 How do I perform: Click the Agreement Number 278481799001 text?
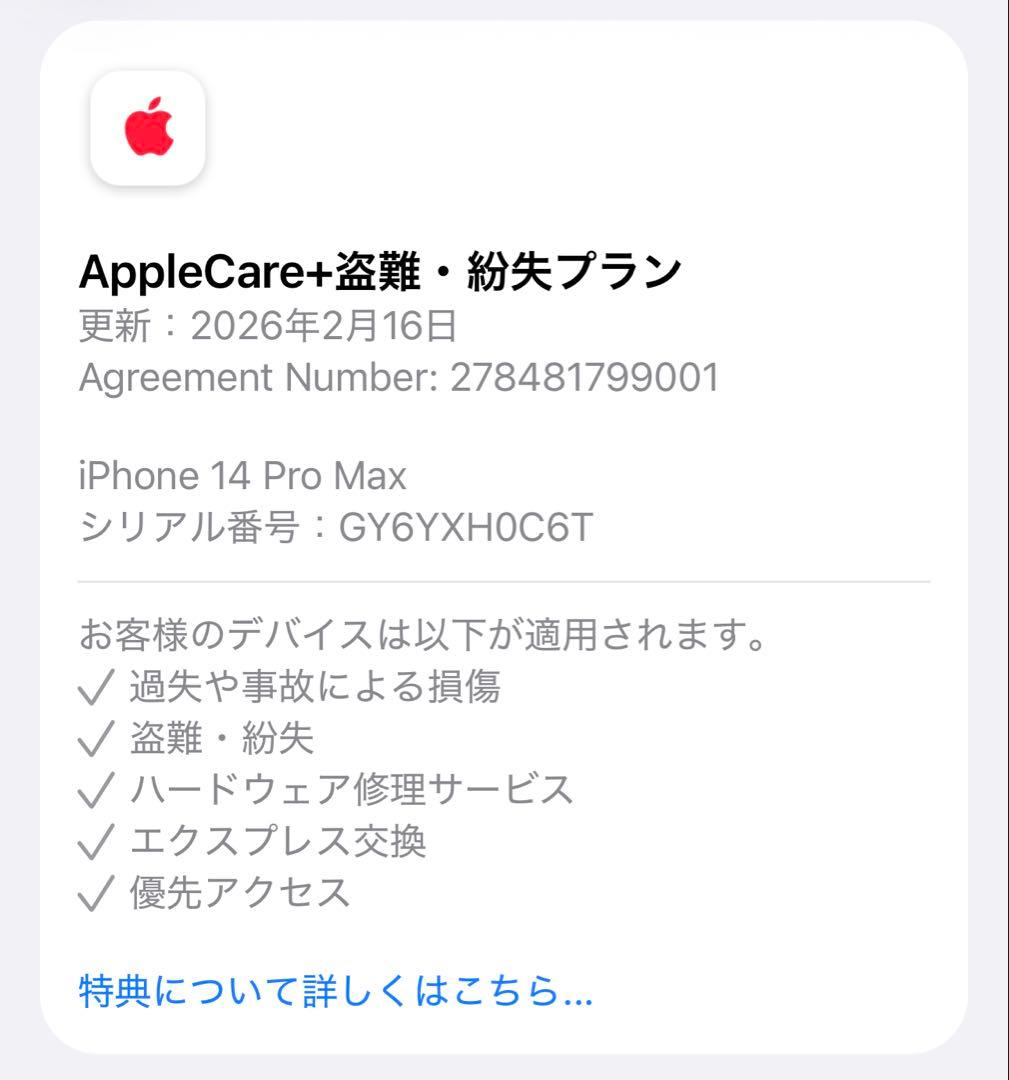[400, 378]
